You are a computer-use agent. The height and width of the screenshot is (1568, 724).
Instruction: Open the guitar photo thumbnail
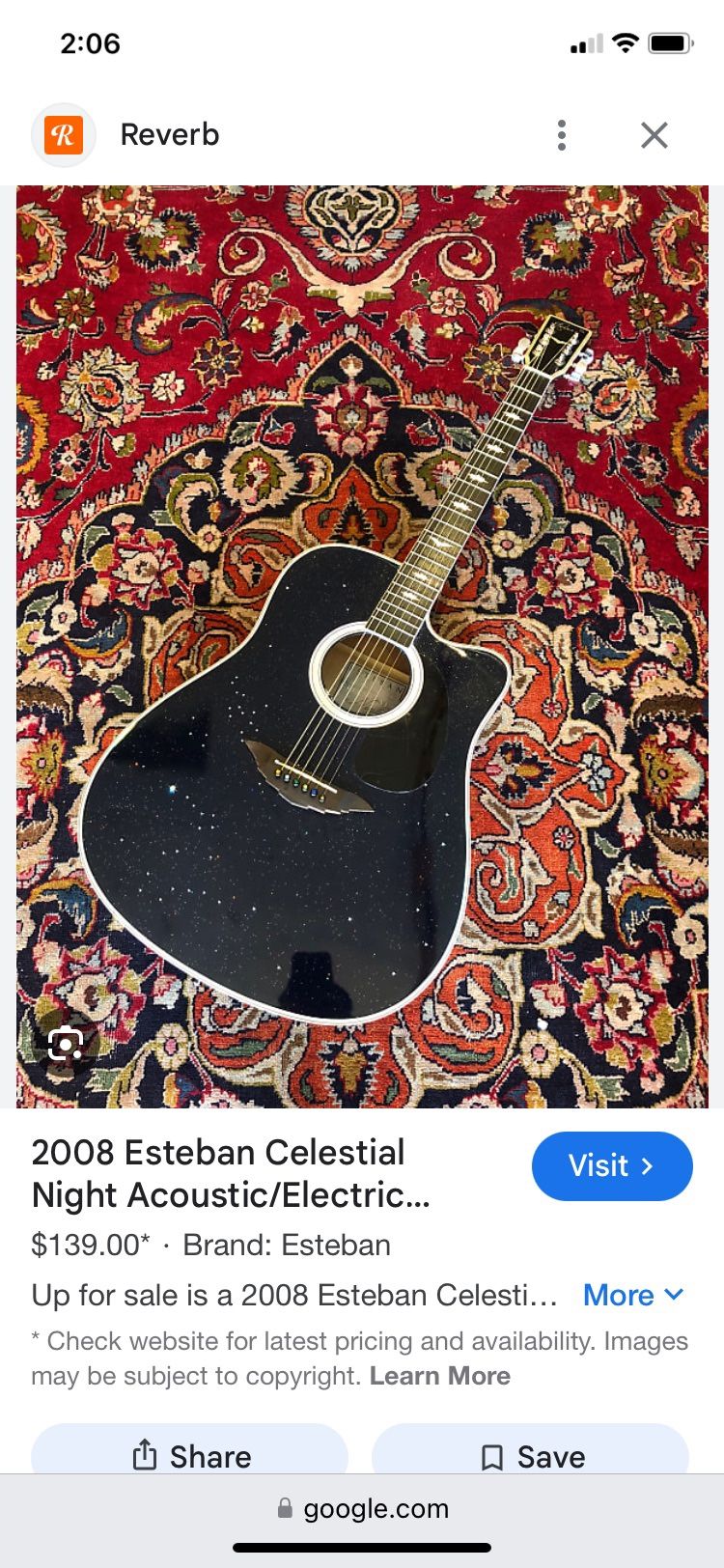(x=362, y=647)
